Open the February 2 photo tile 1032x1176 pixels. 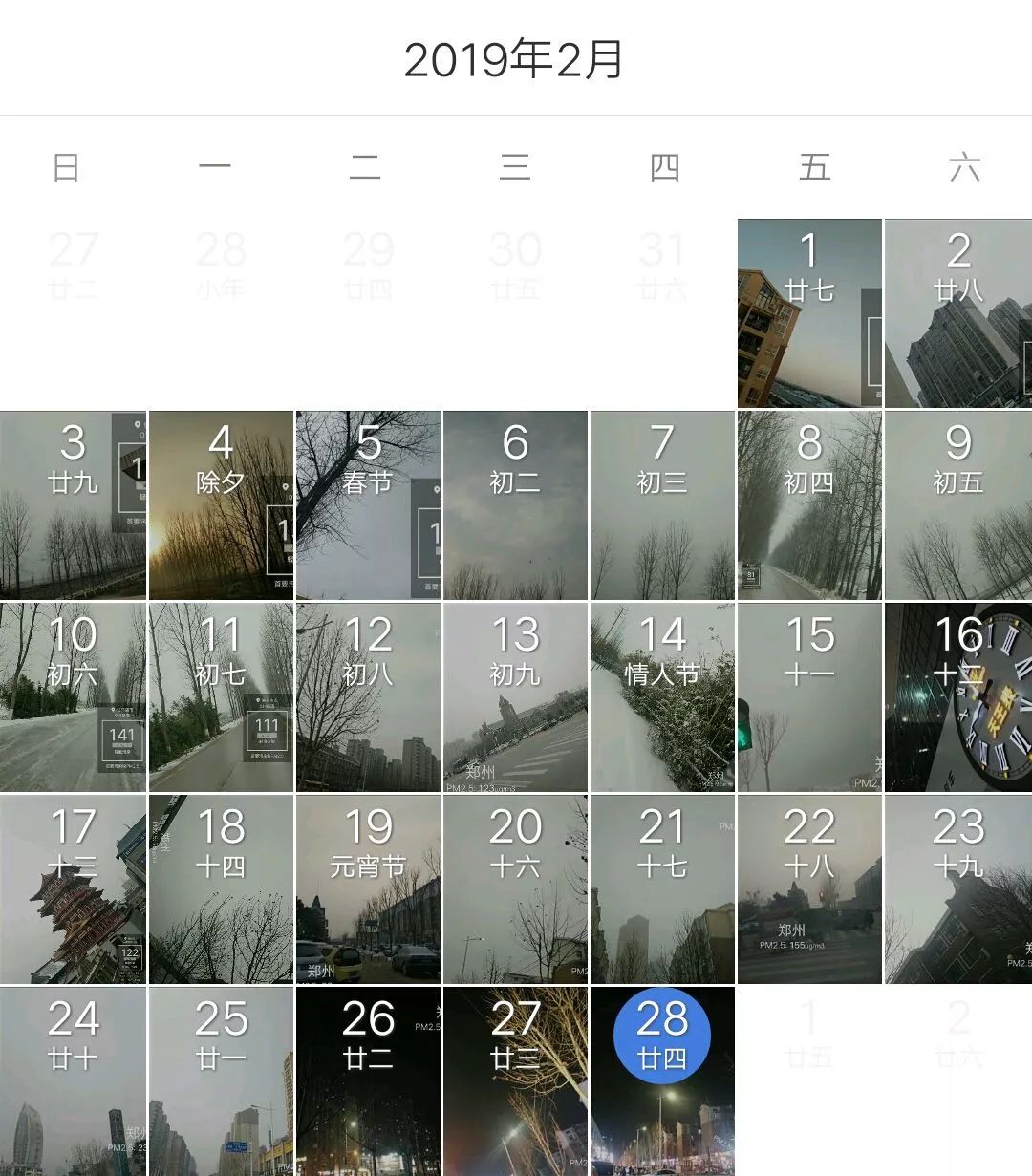pos(958,313)
